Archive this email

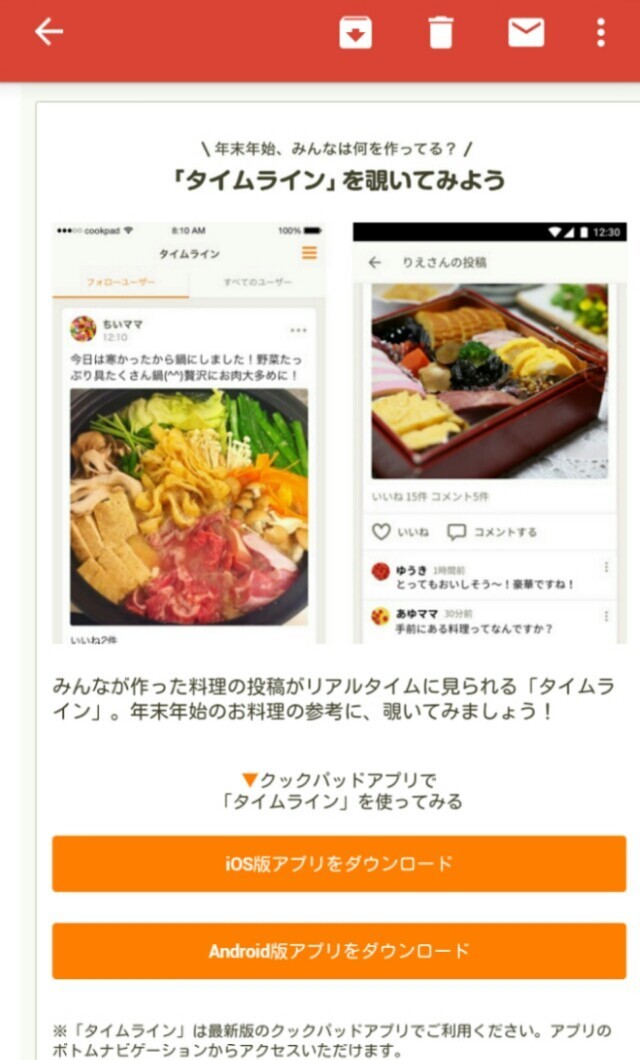point(355,33)
